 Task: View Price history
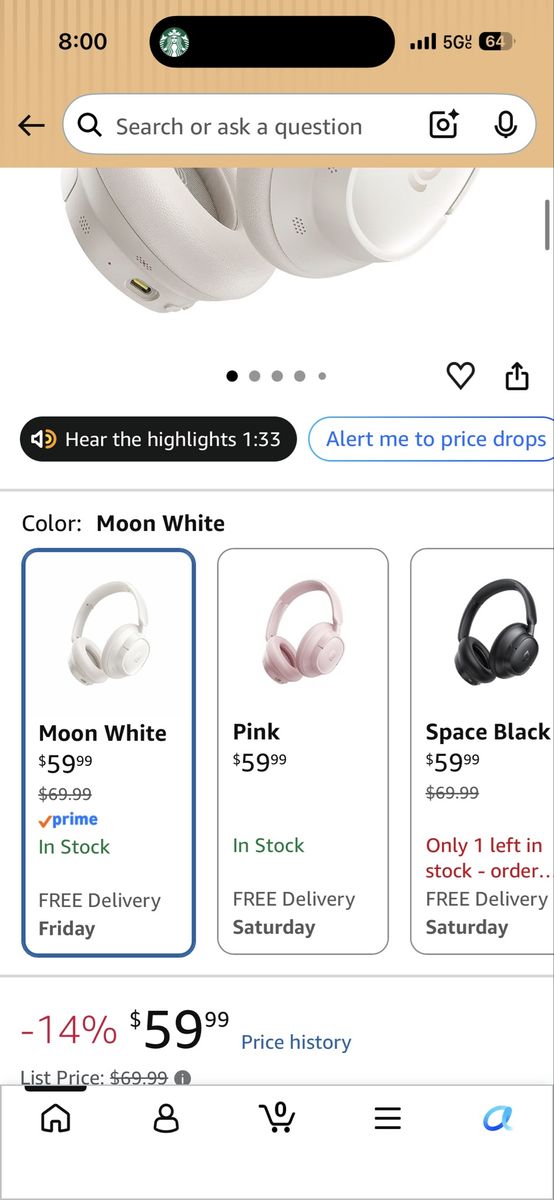[x=296, y=1042]
